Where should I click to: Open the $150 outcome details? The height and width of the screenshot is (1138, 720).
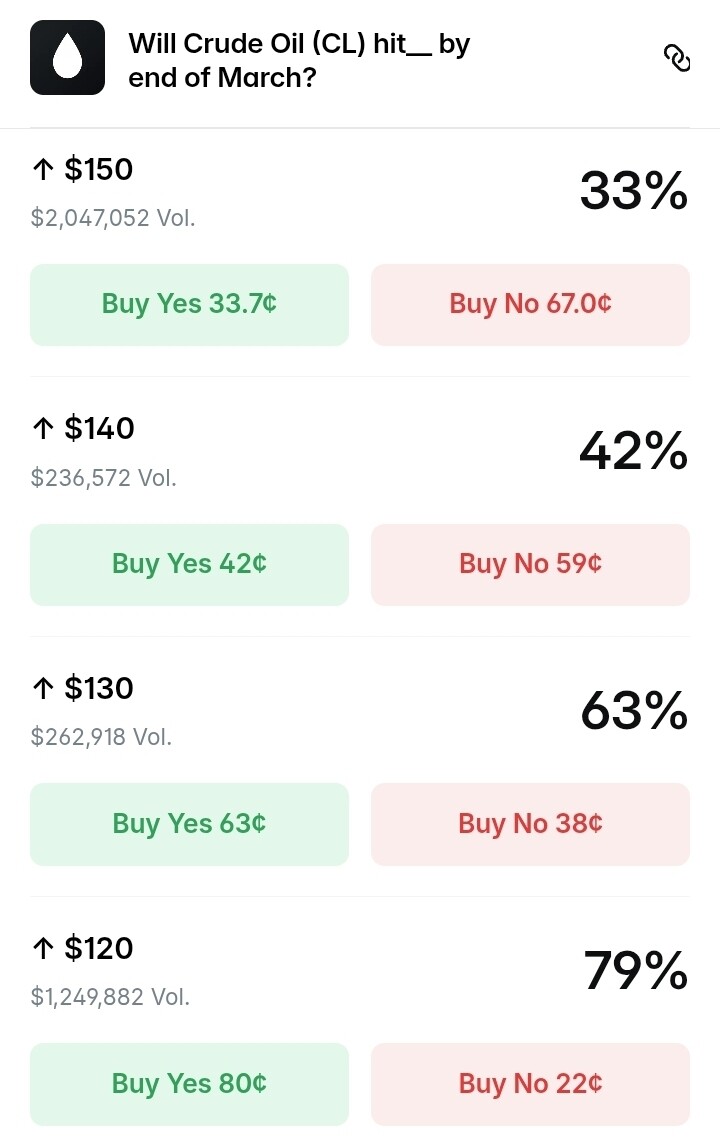click(98, 170)
